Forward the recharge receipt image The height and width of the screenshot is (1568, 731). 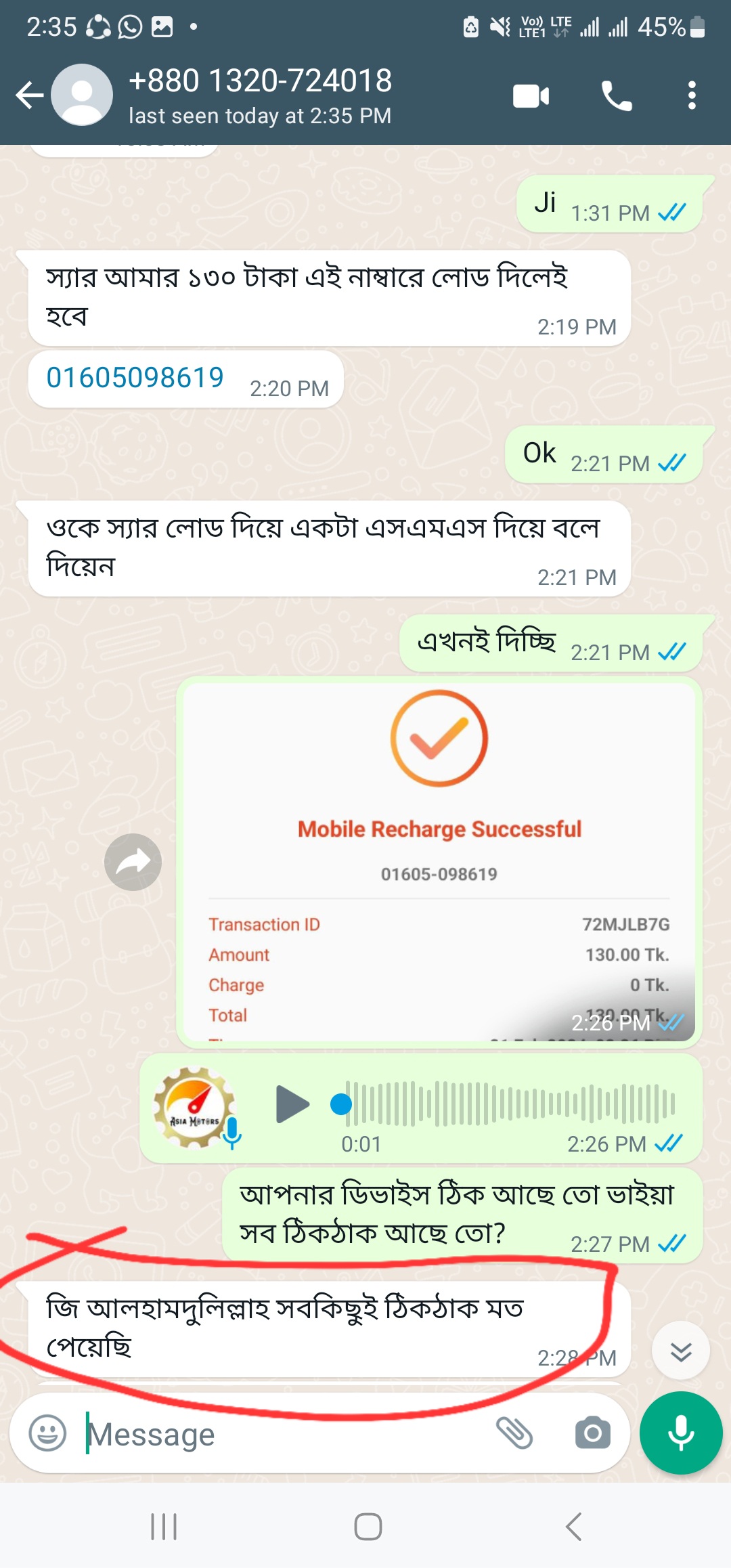click(x=133, y=862)
